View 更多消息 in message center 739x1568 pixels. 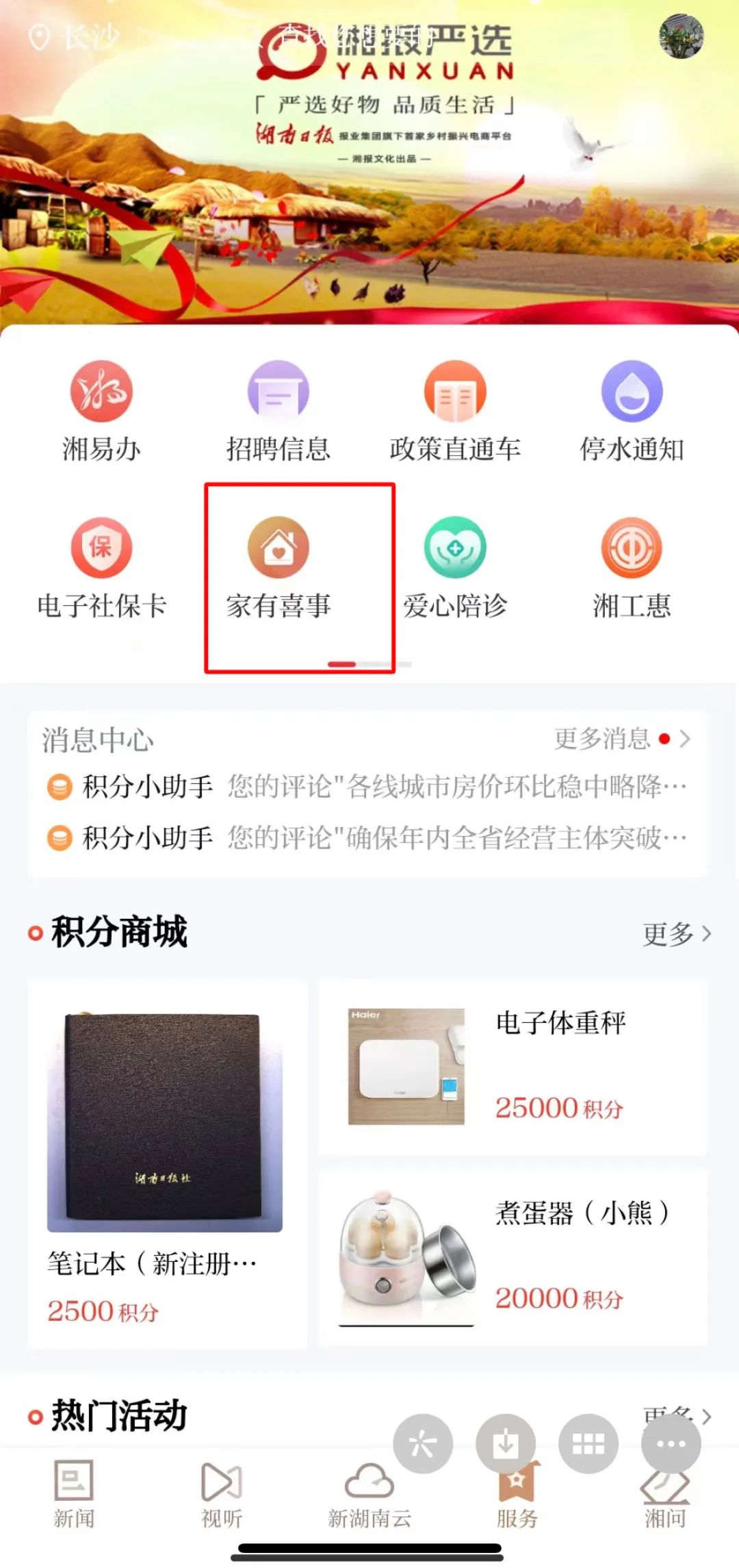pyautogui.click(x=619, y=739)
